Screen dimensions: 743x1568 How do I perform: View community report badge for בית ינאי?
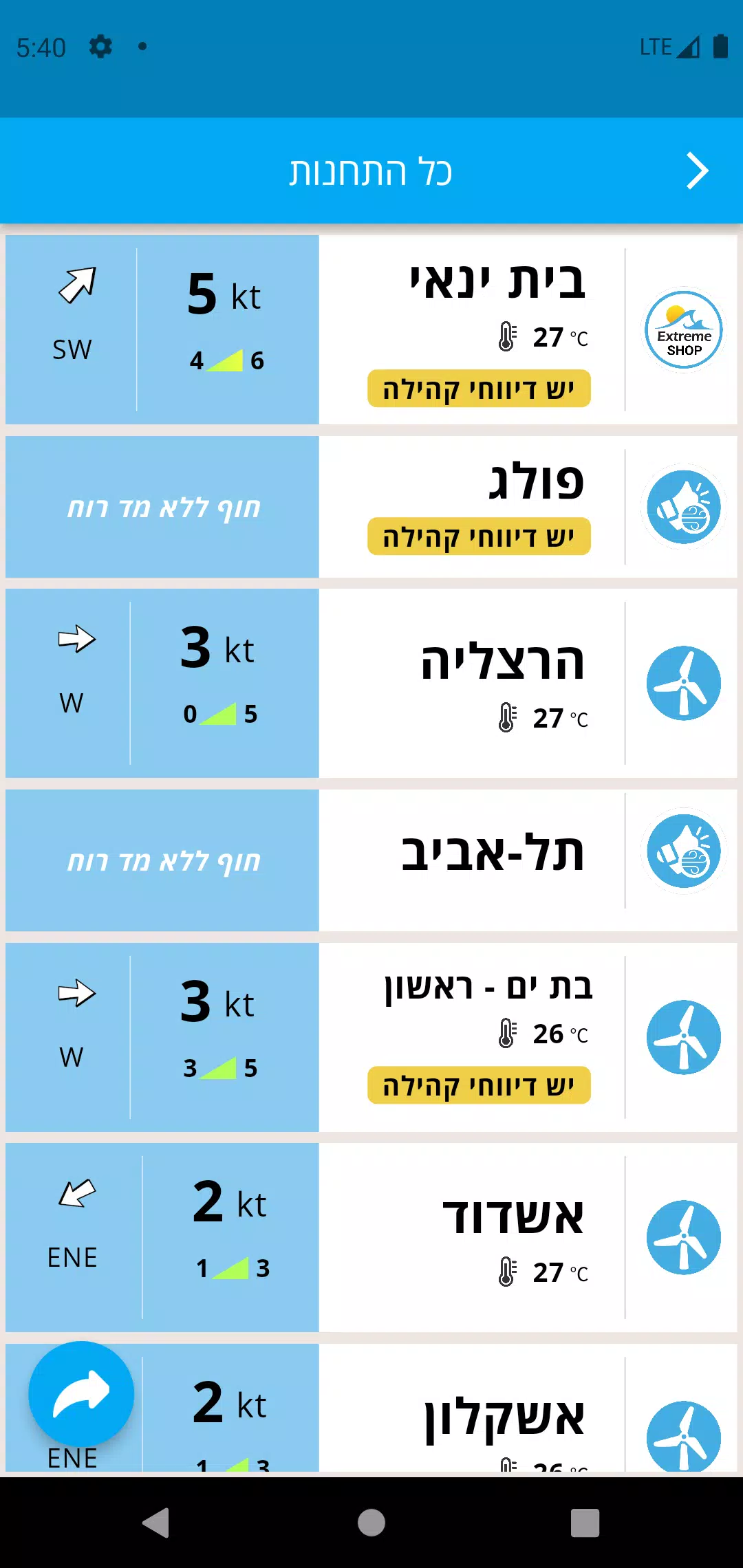479,389
